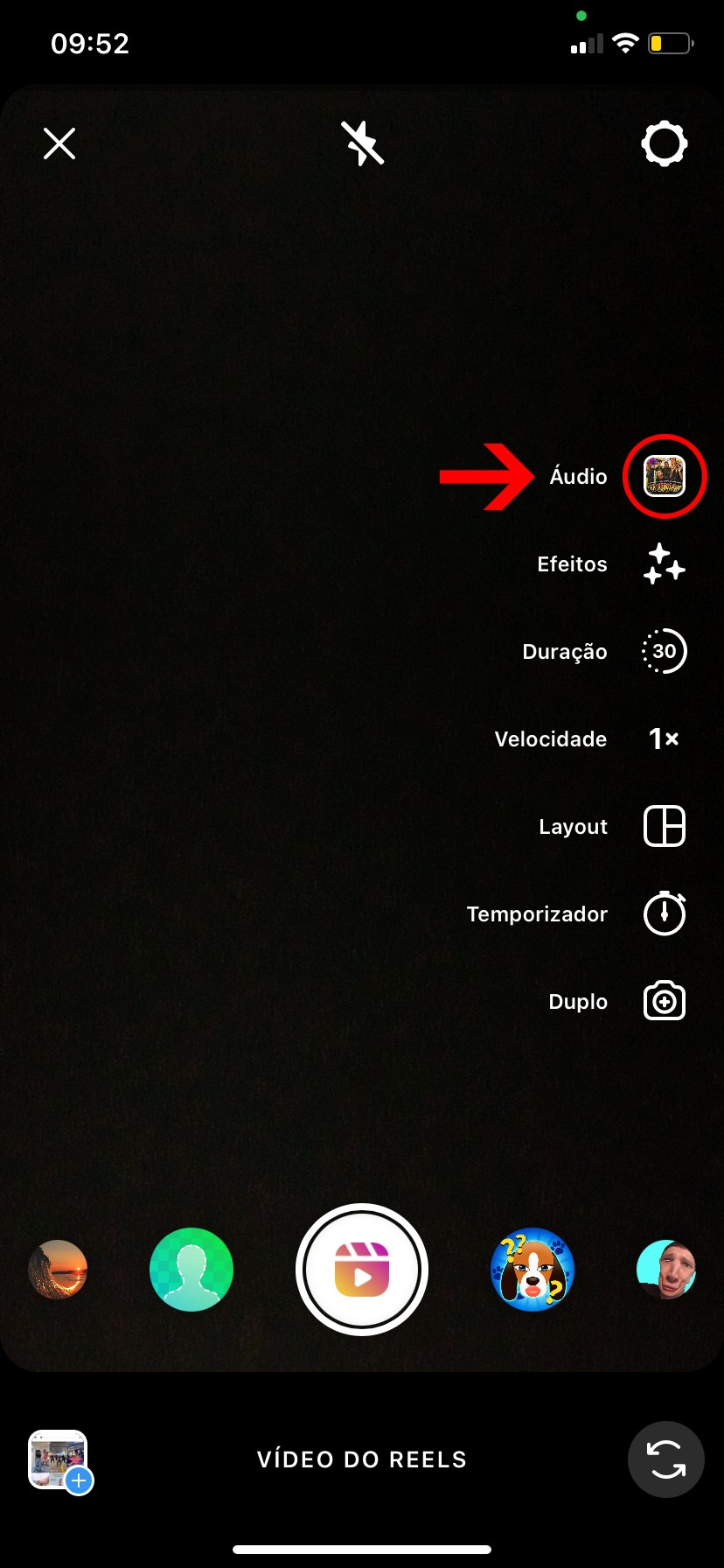The height and width of the screenshot is (1568, 724).
Task: Adjust Velocidade 1x speed
Action: click(665, 739)
